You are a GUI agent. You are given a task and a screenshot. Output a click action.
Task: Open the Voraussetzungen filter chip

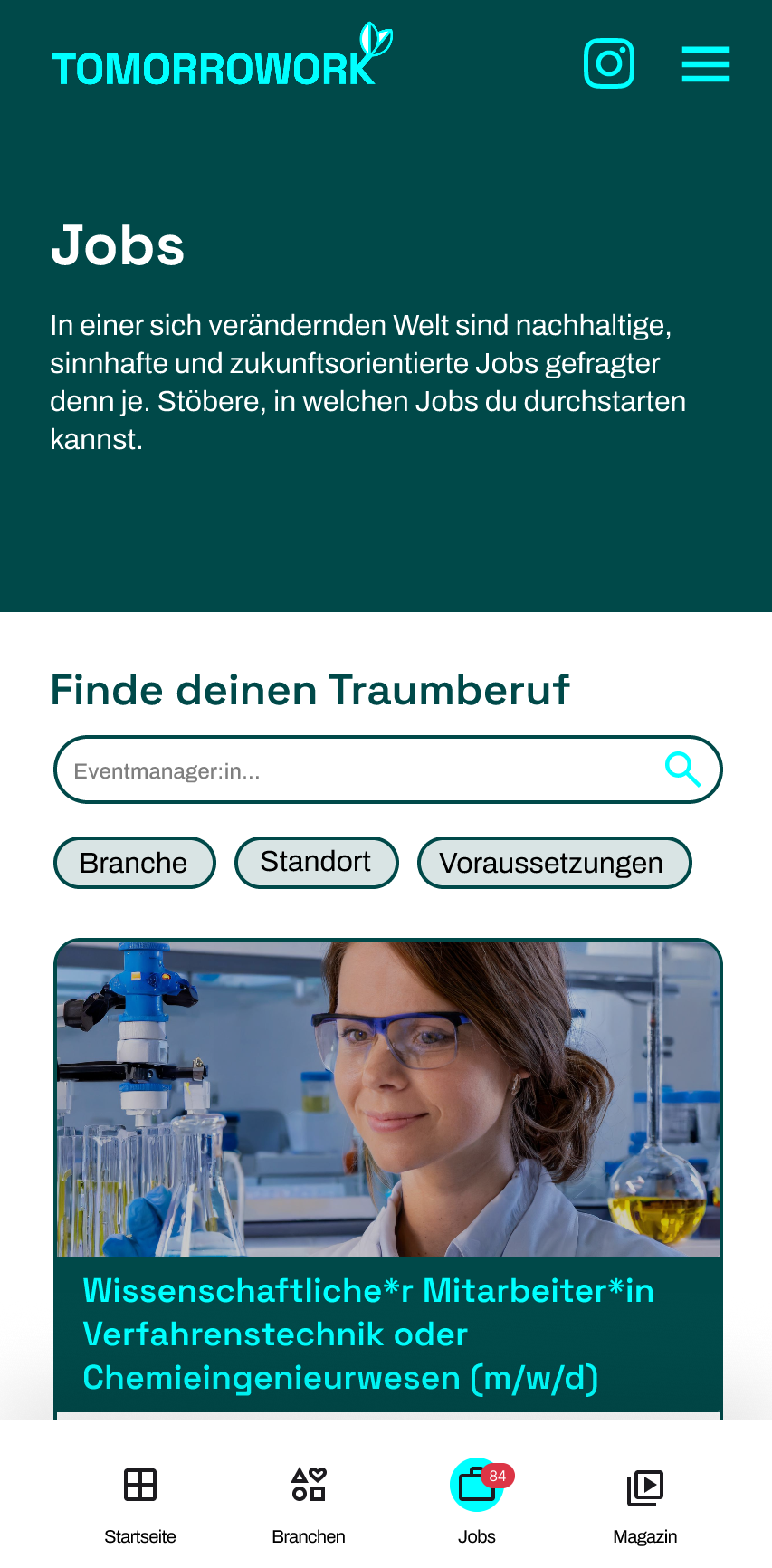pyautogui.click(x=553, y=863)
